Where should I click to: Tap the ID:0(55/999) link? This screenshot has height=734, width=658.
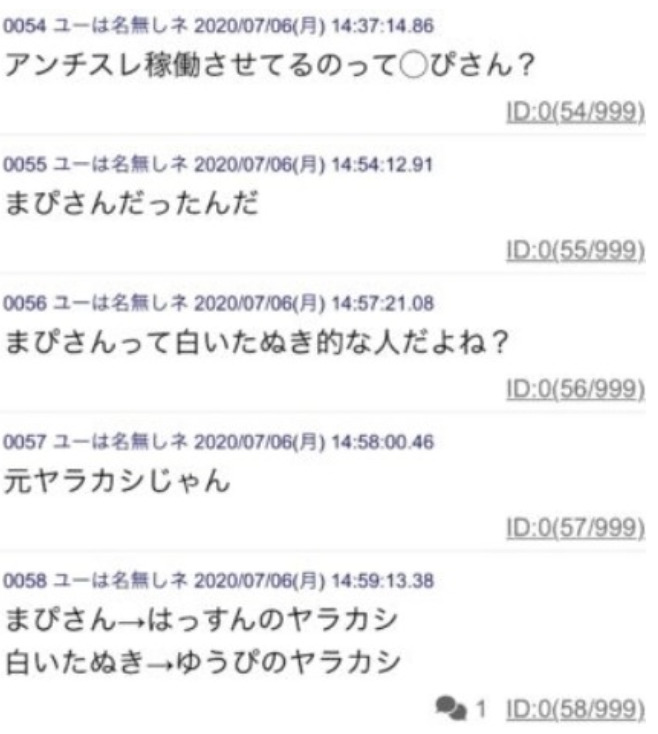(x=575, y=245)
